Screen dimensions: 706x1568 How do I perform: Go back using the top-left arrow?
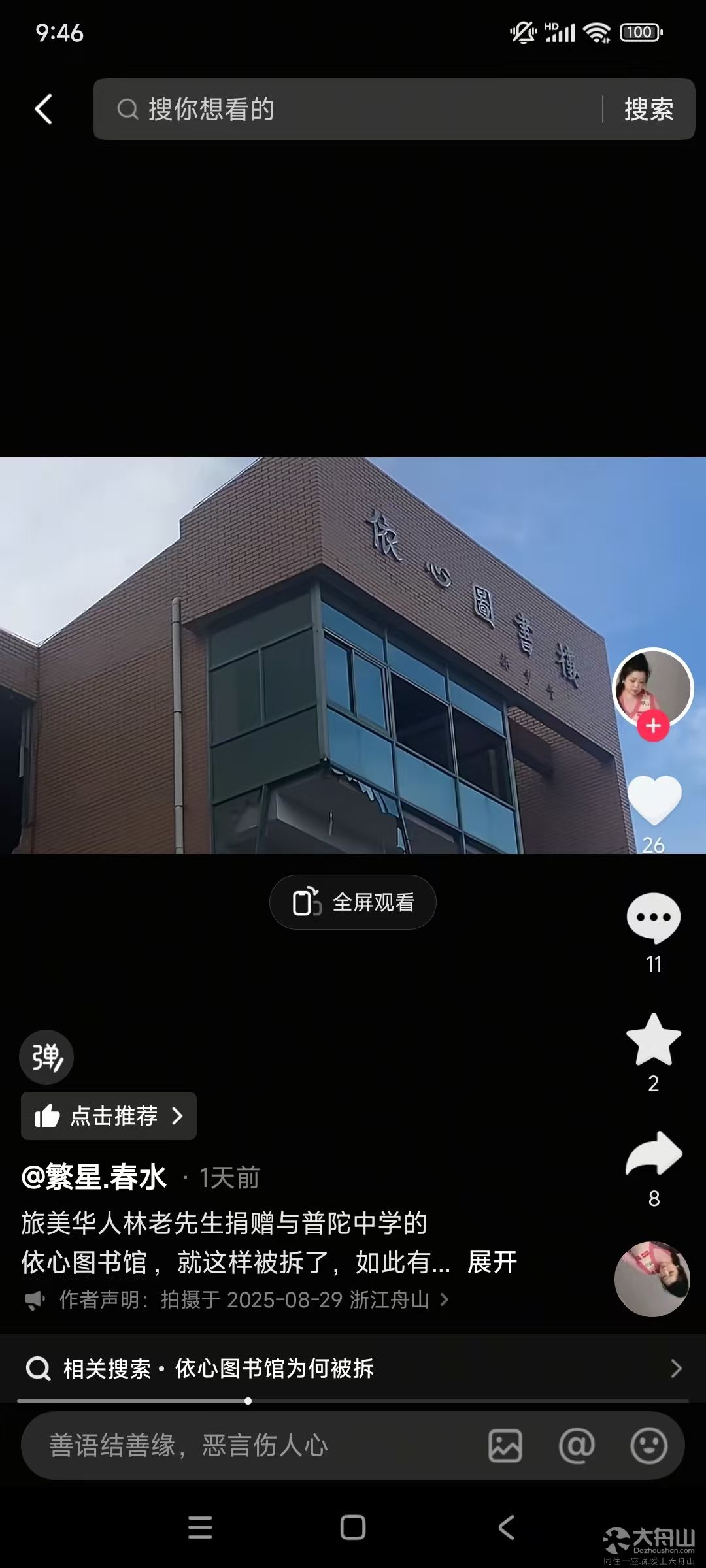tap(43, 109)
